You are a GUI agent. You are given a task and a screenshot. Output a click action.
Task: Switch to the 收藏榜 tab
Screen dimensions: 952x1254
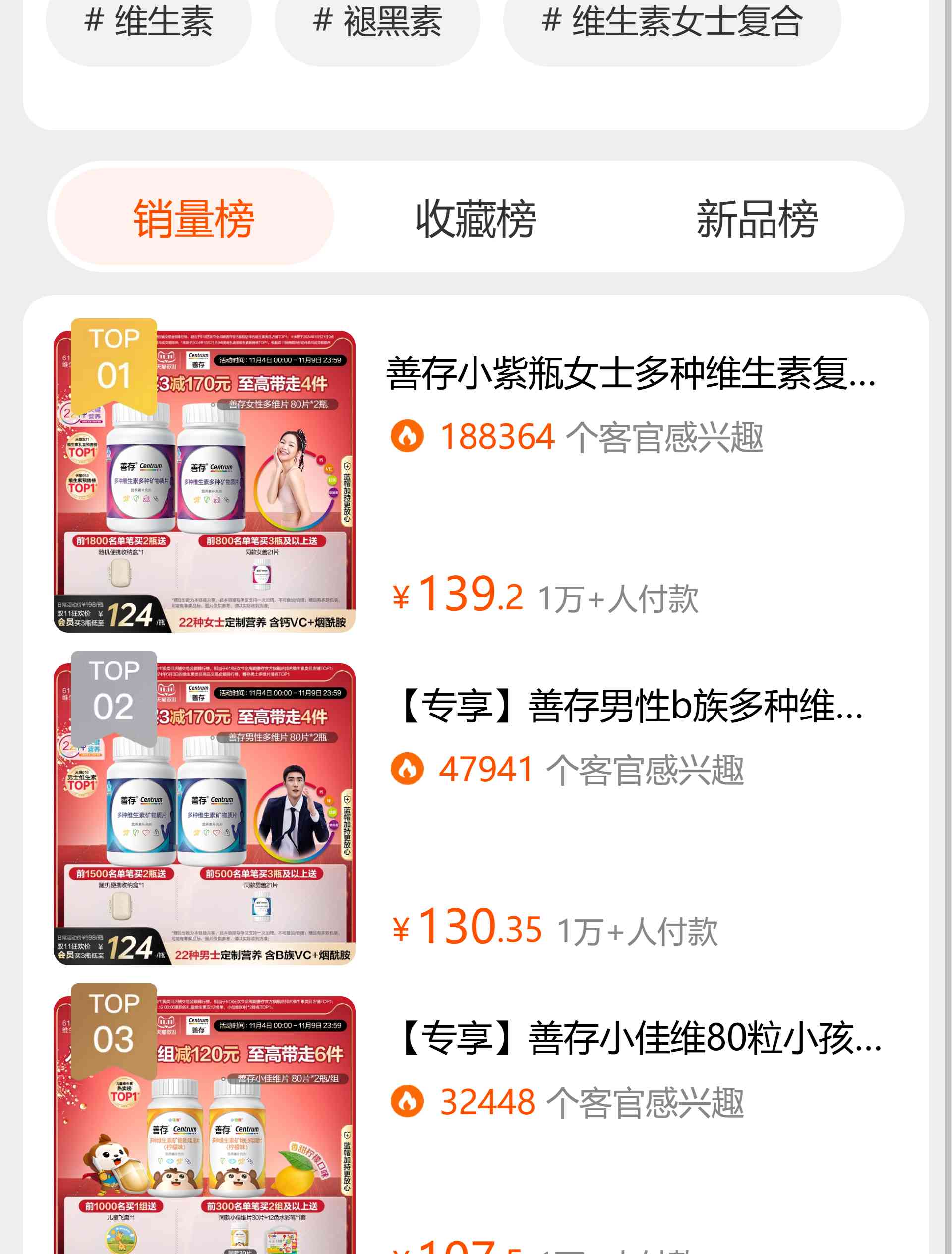click(476, 218)
